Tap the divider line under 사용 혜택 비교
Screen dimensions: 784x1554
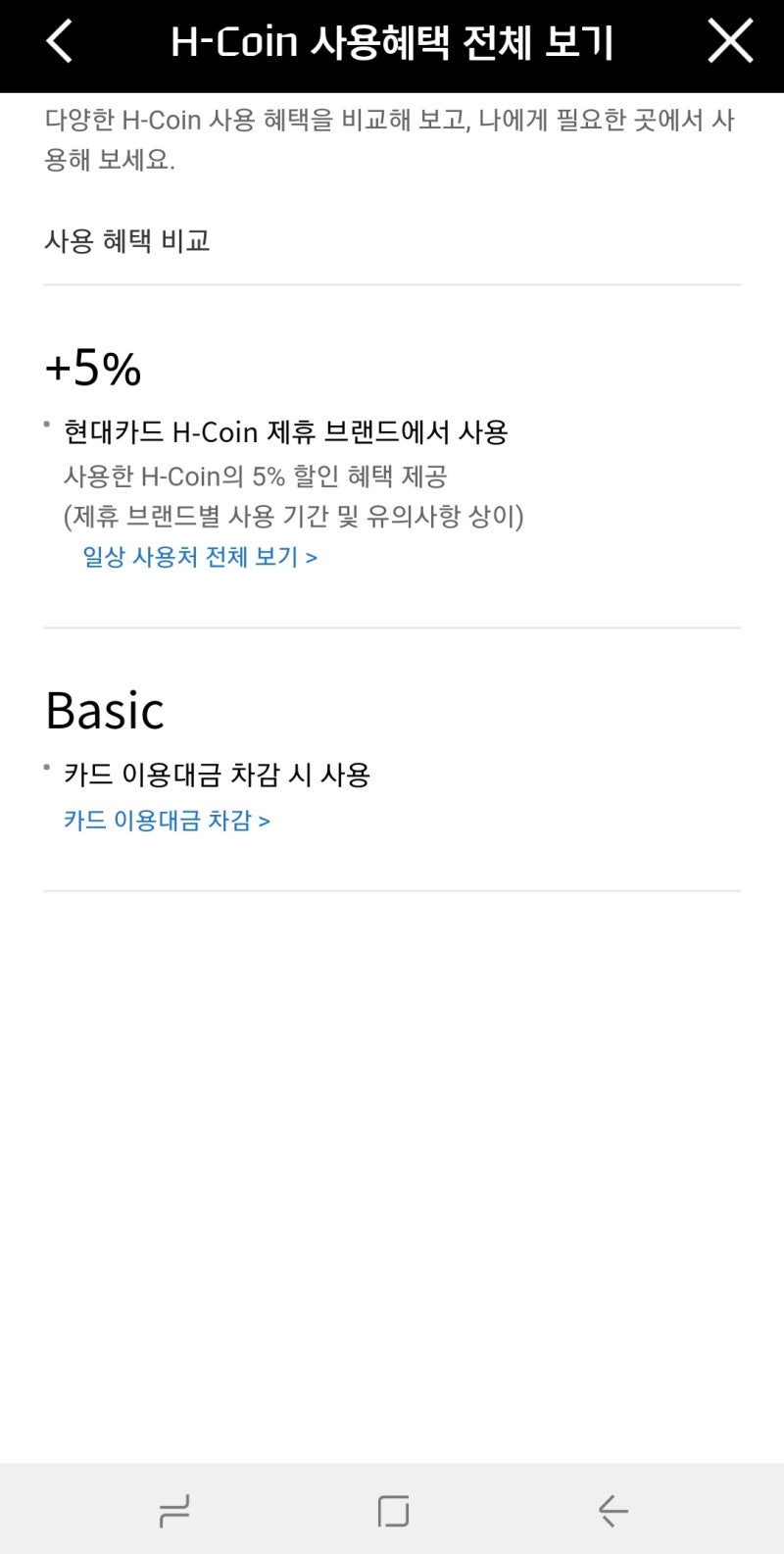[x=392, y=284]
